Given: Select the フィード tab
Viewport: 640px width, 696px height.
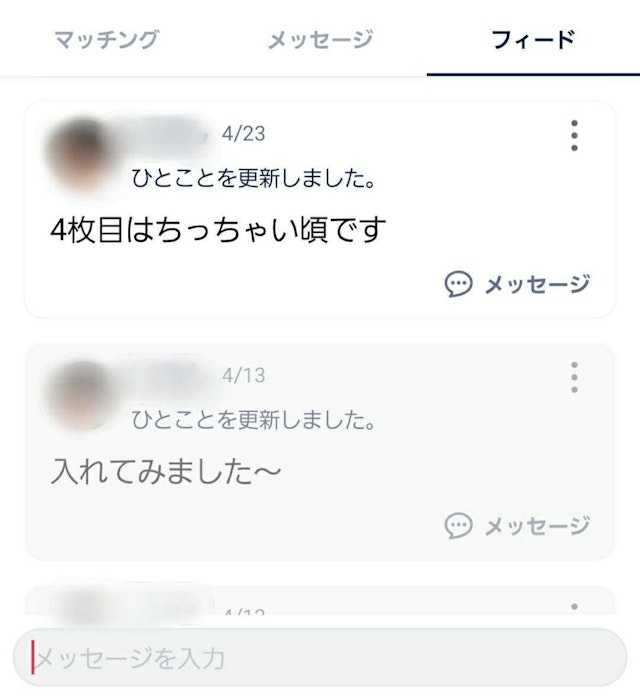Looking at the screenshot, I should click(533, 40).
